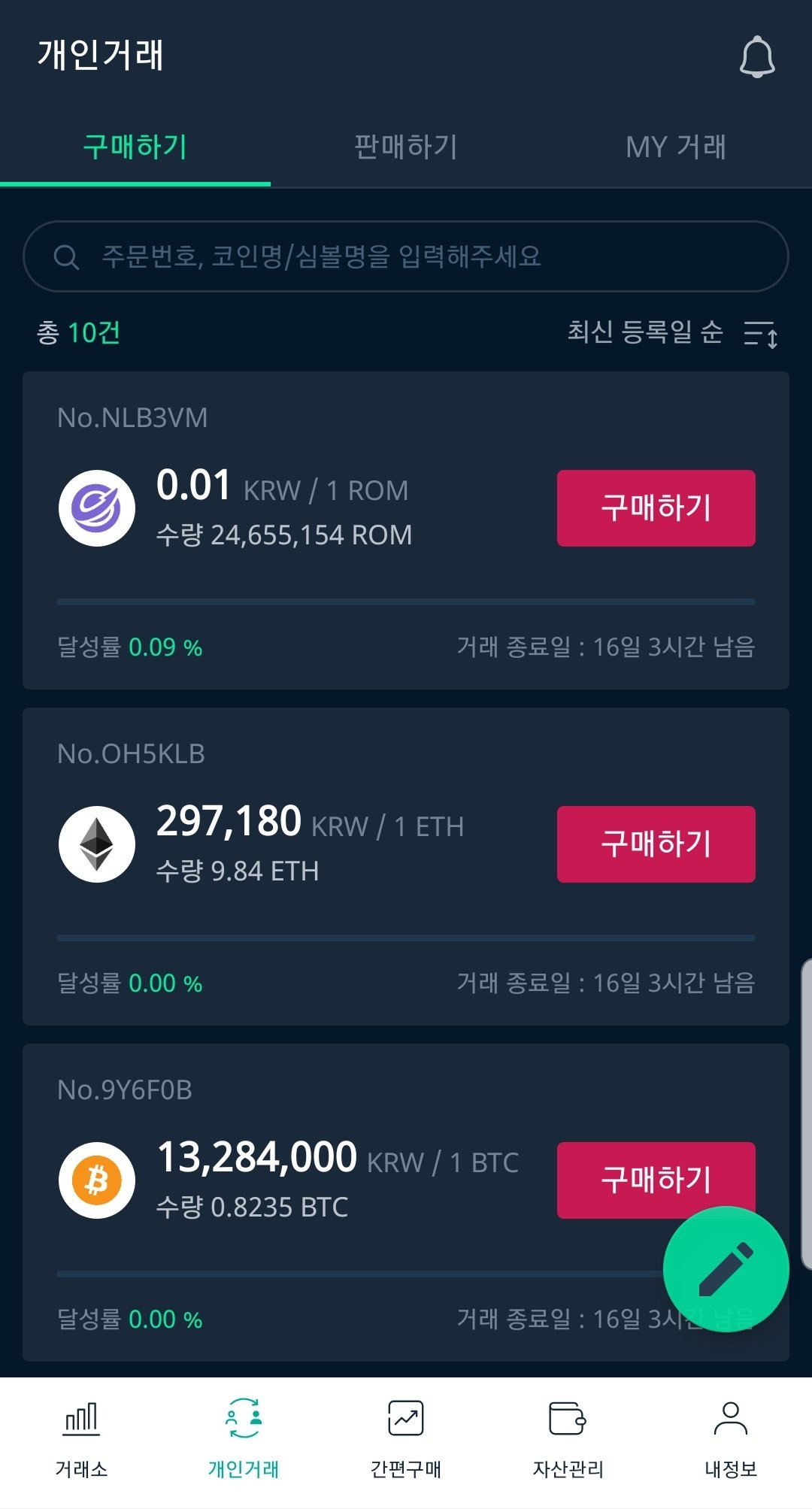Tap 구매하기 for the ROM order
The image size is (812, 1509).
tap(656, 508)
